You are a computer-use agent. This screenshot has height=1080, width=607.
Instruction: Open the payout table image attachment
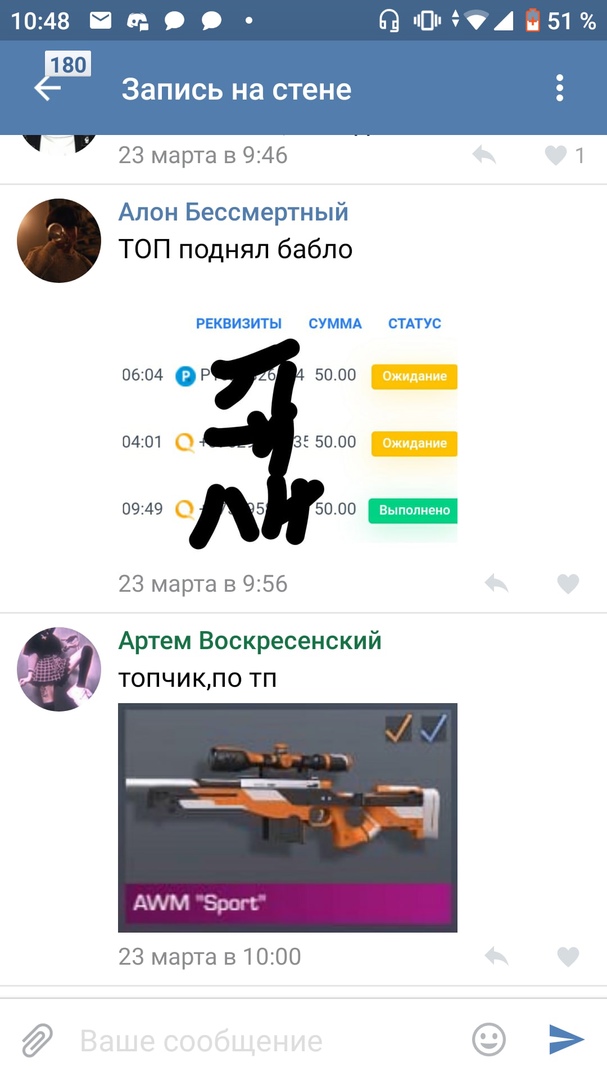pyautogui.click(x=288, y=428)
